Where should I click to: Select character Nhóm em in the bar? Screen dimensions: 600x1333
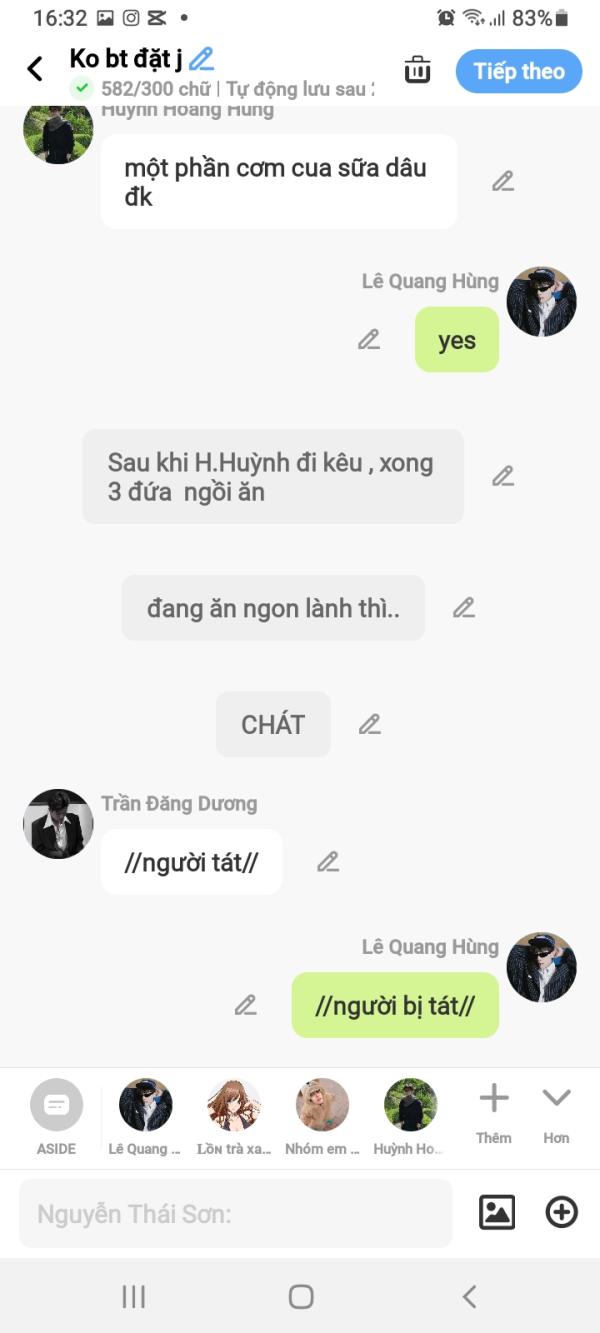[x=322, y=1116]
